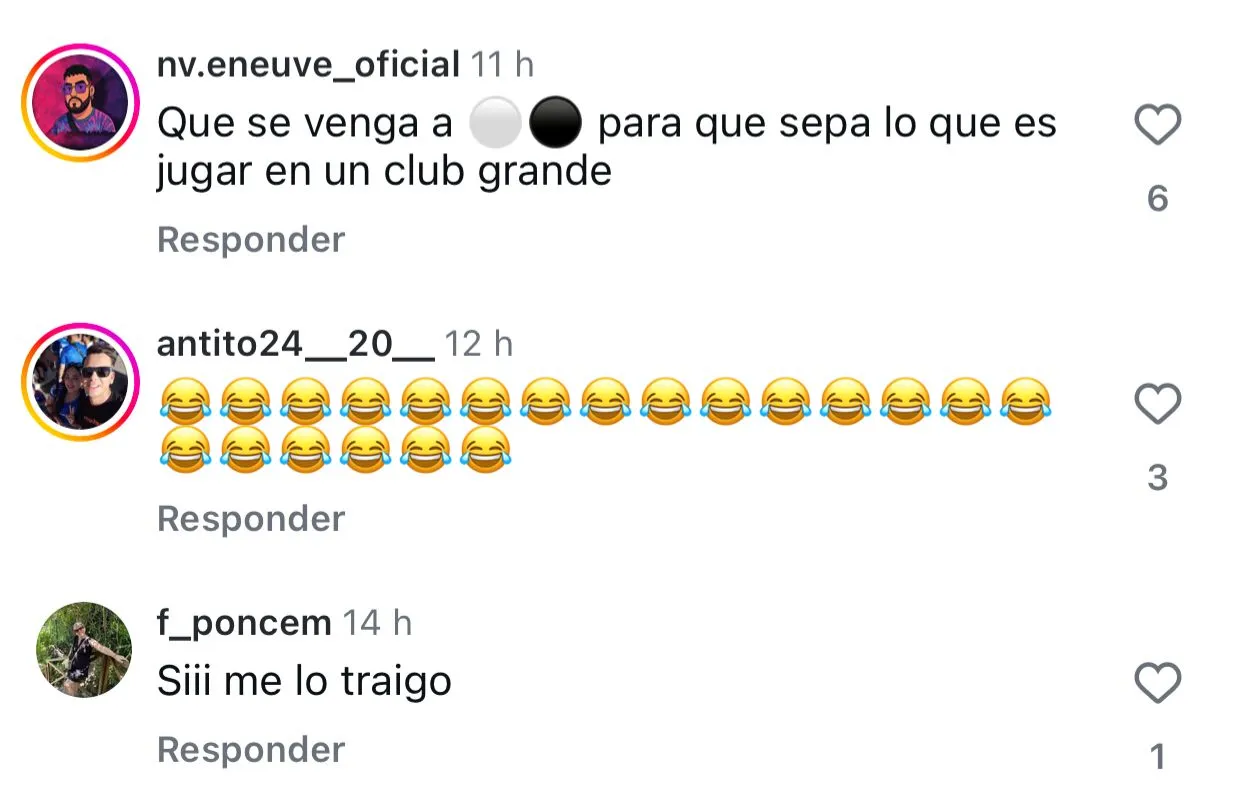Reply to nv.eneuve_oficial's comment
Screen dimensions: 1242x799
click(x=251, y=240)
